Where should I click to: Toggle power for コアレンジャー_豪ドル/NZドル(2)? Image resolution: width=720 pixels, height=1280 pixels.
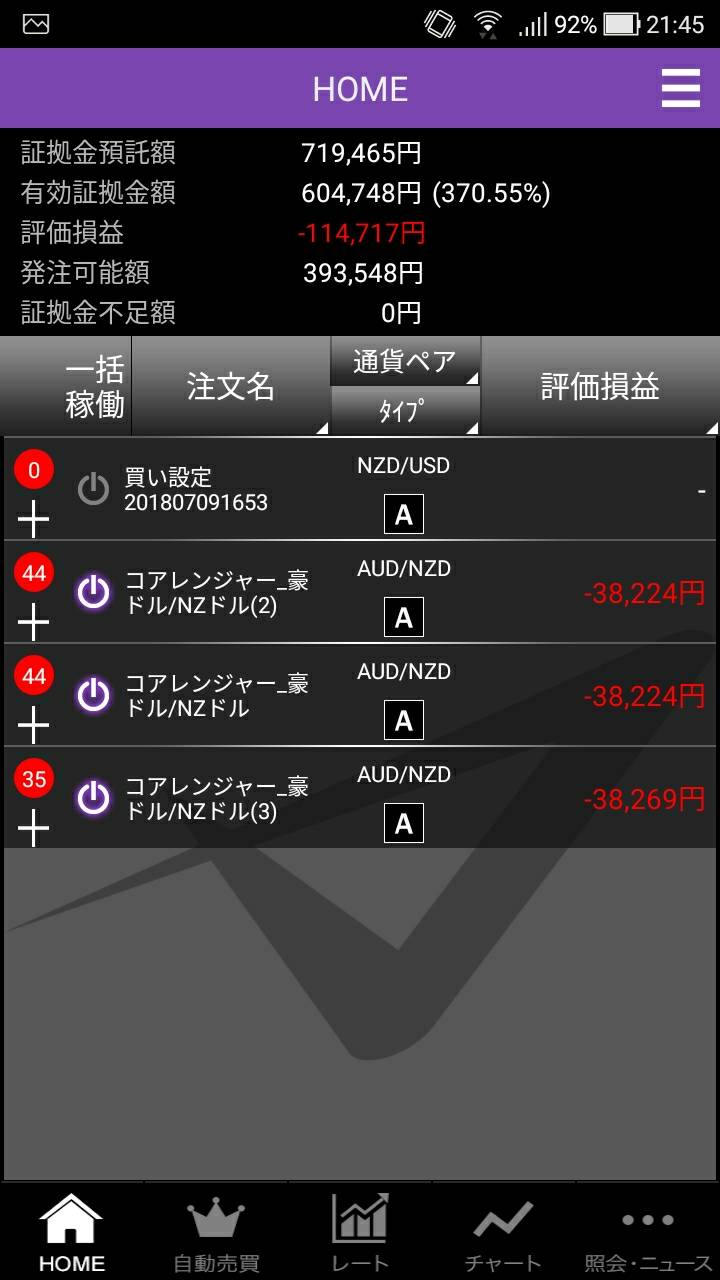(x=93, y=593)
